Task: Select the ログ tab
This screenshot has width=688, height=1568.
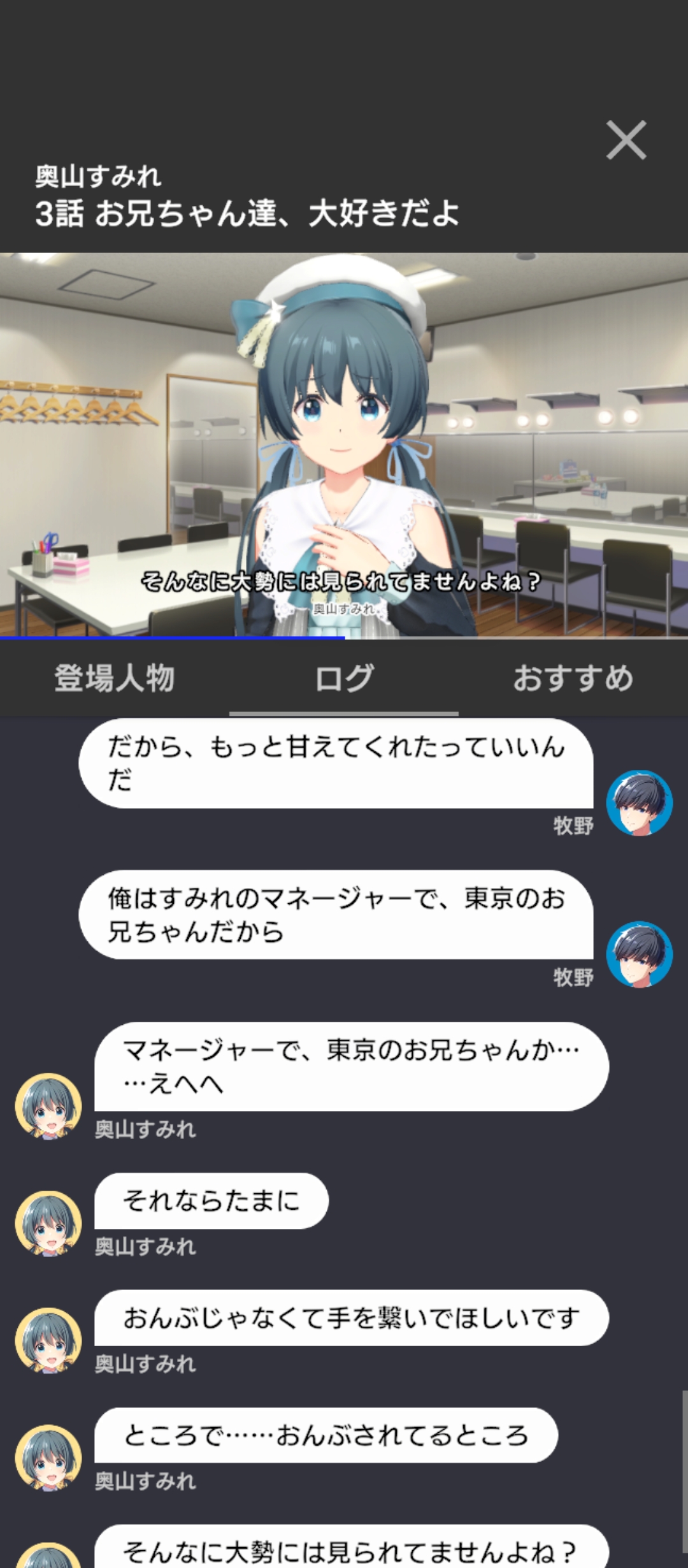Action: click(344, 678)
